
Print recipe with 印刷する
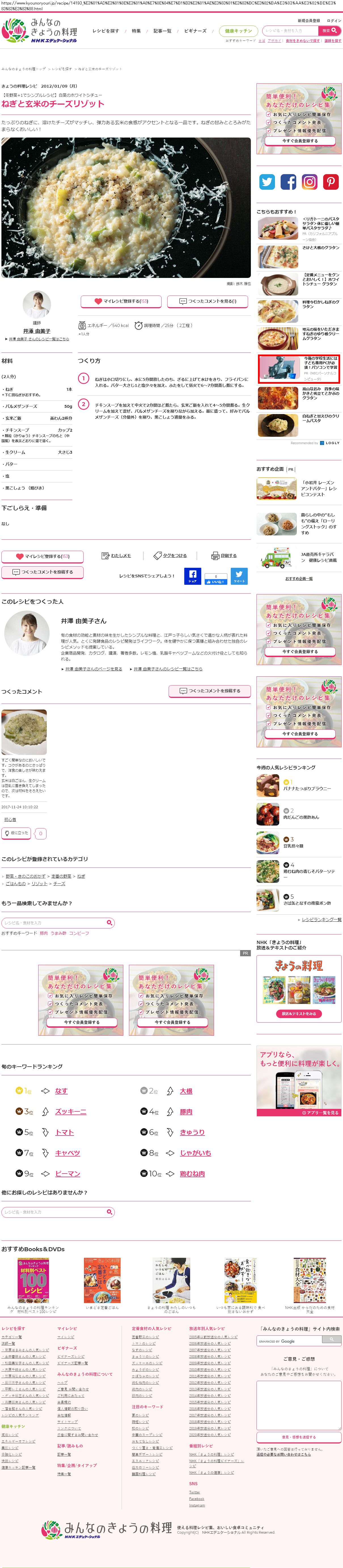pyautogui.click(x=225, y=555)
